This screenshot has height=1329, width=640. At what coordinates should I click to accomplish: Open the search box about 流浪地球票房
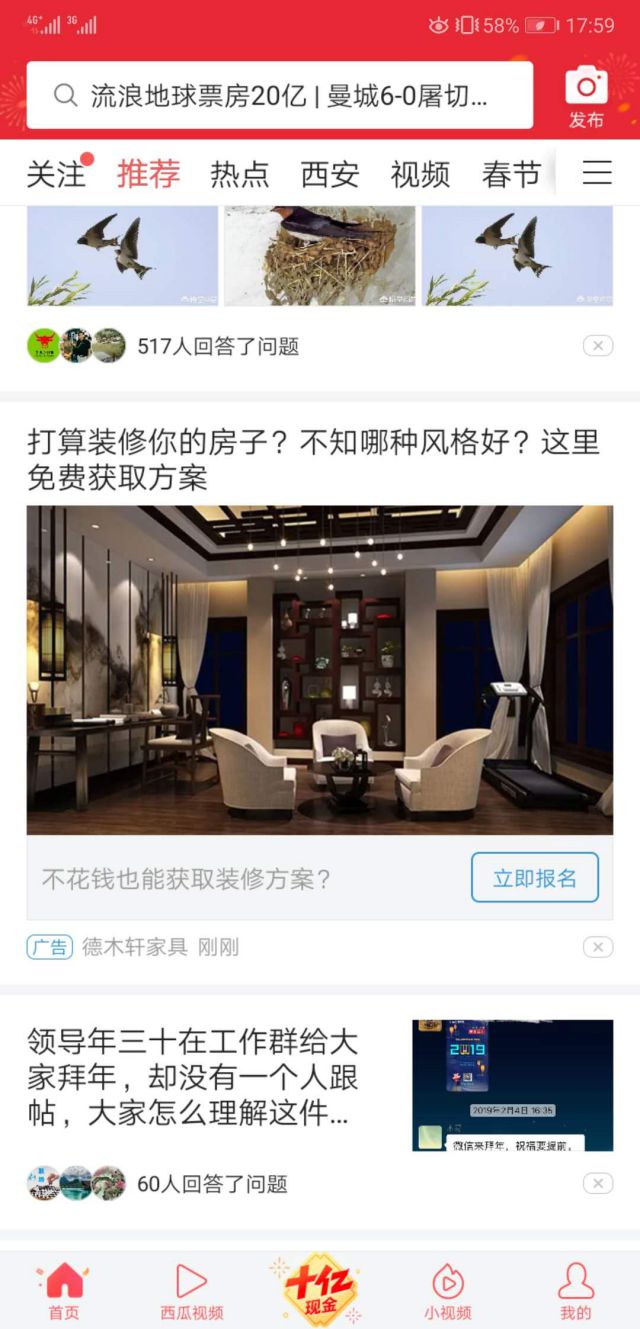pyautogui.click(x=279, y=96)
